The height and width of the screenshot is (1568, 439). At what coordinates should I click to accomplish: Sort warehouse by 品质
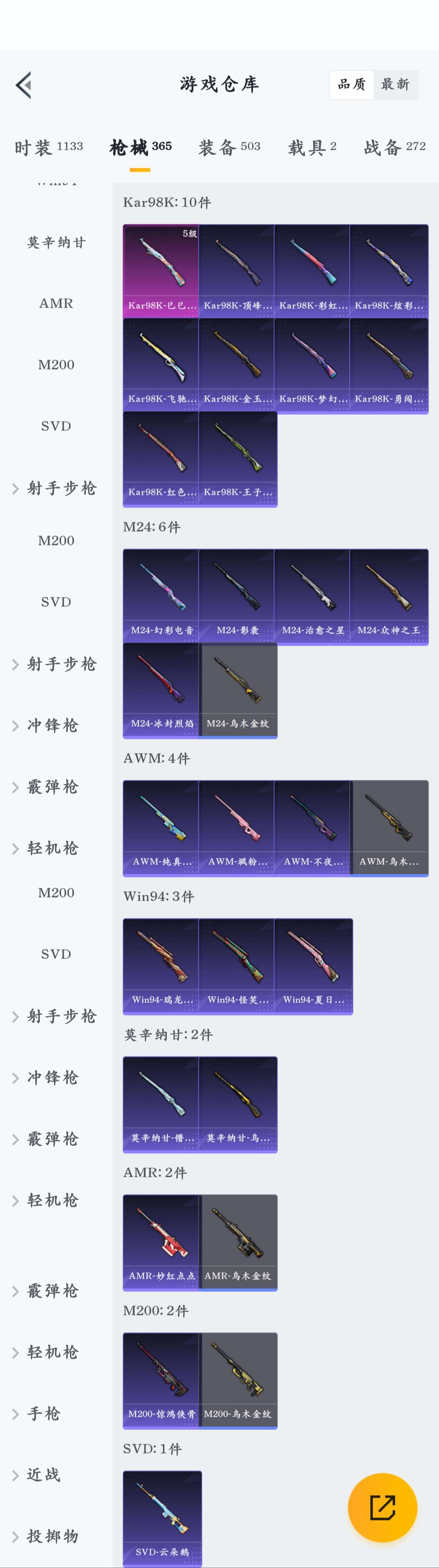(x=352, y=85)
